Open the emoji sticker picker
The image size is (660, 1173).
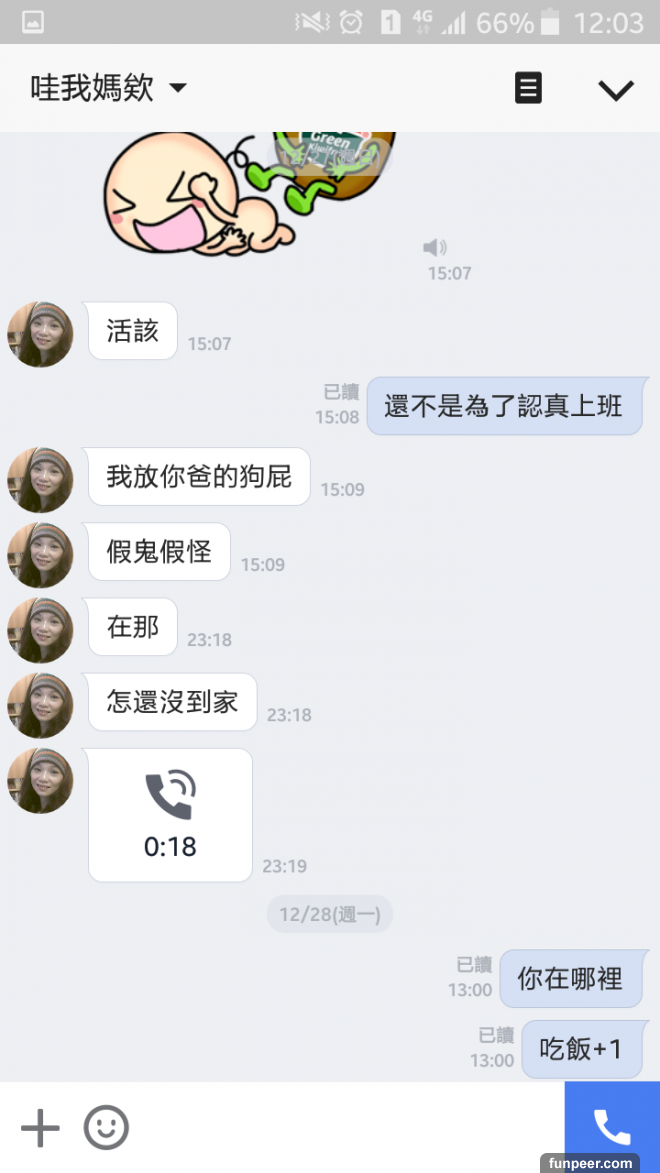106,1128
